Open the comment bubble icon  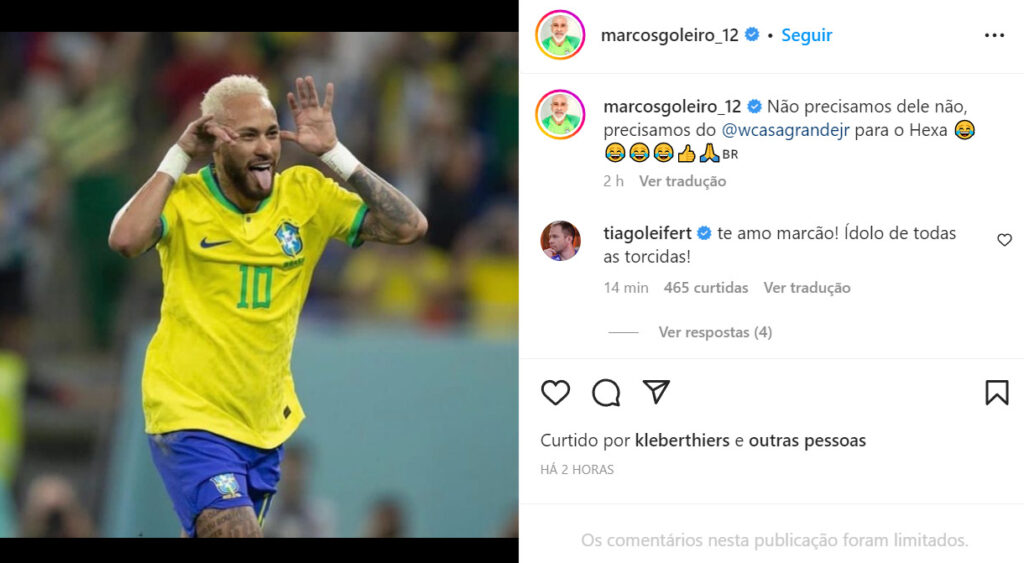tap(606, 392)
